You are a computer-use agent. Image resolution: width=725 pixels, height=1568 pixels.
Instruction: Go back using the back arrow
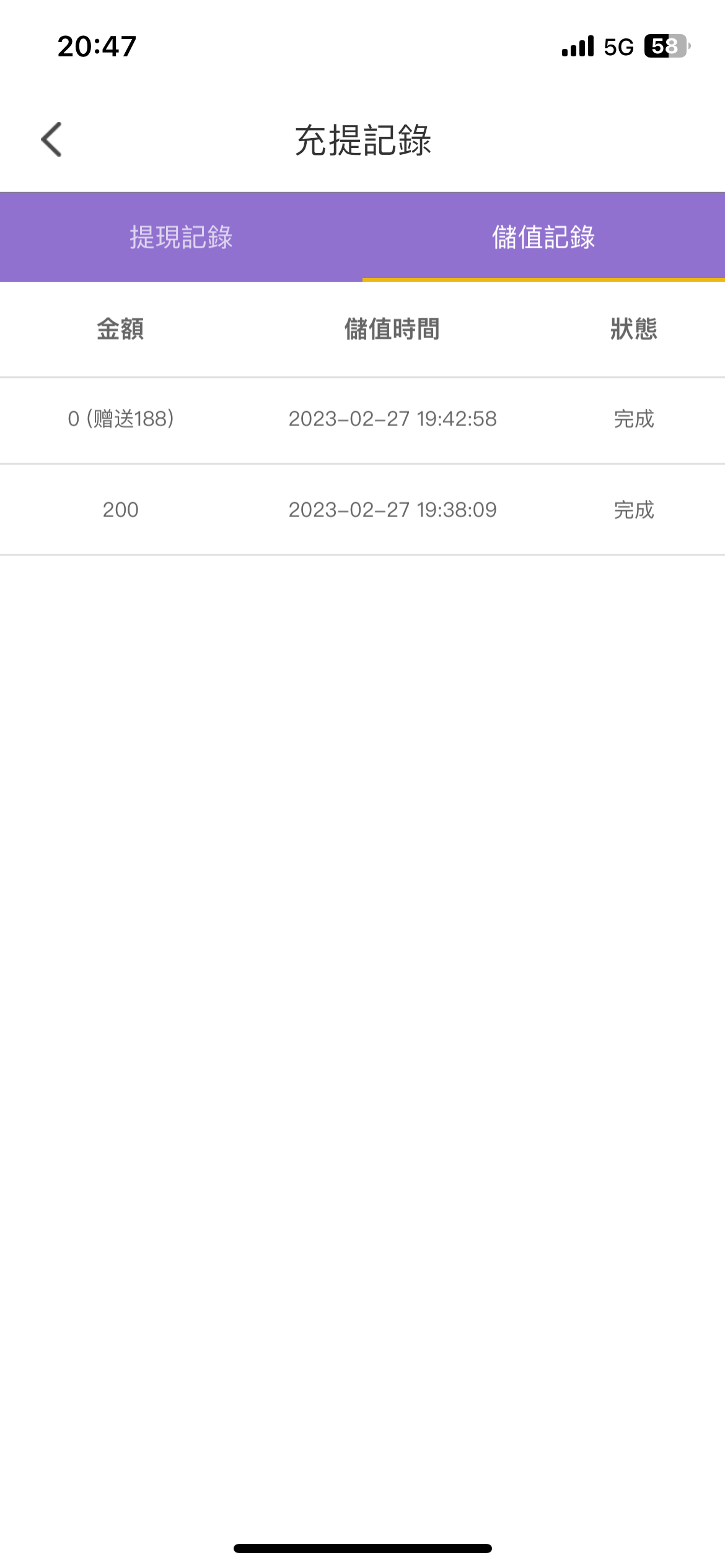pos(51,139)
